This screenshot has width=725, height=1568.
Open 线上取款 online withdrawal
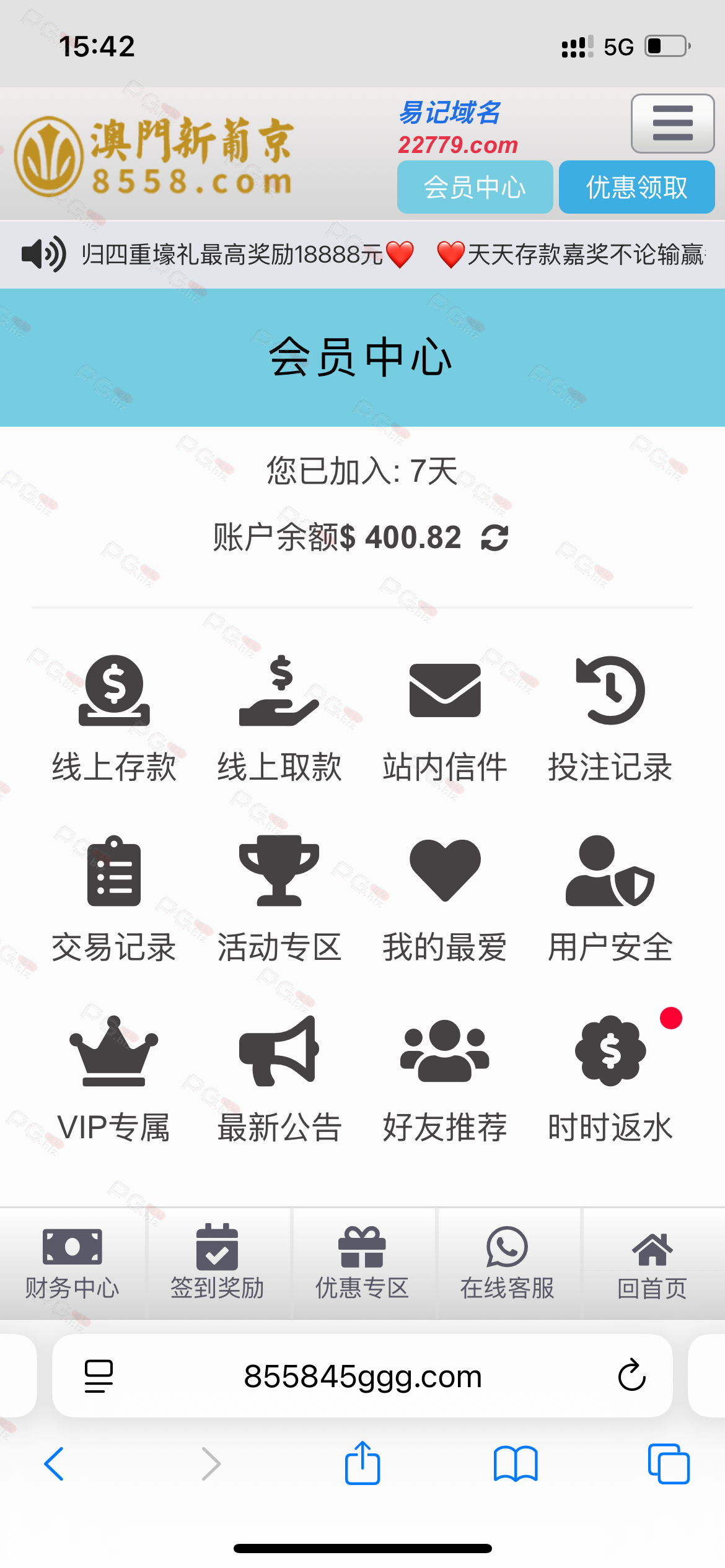[279, 719]
